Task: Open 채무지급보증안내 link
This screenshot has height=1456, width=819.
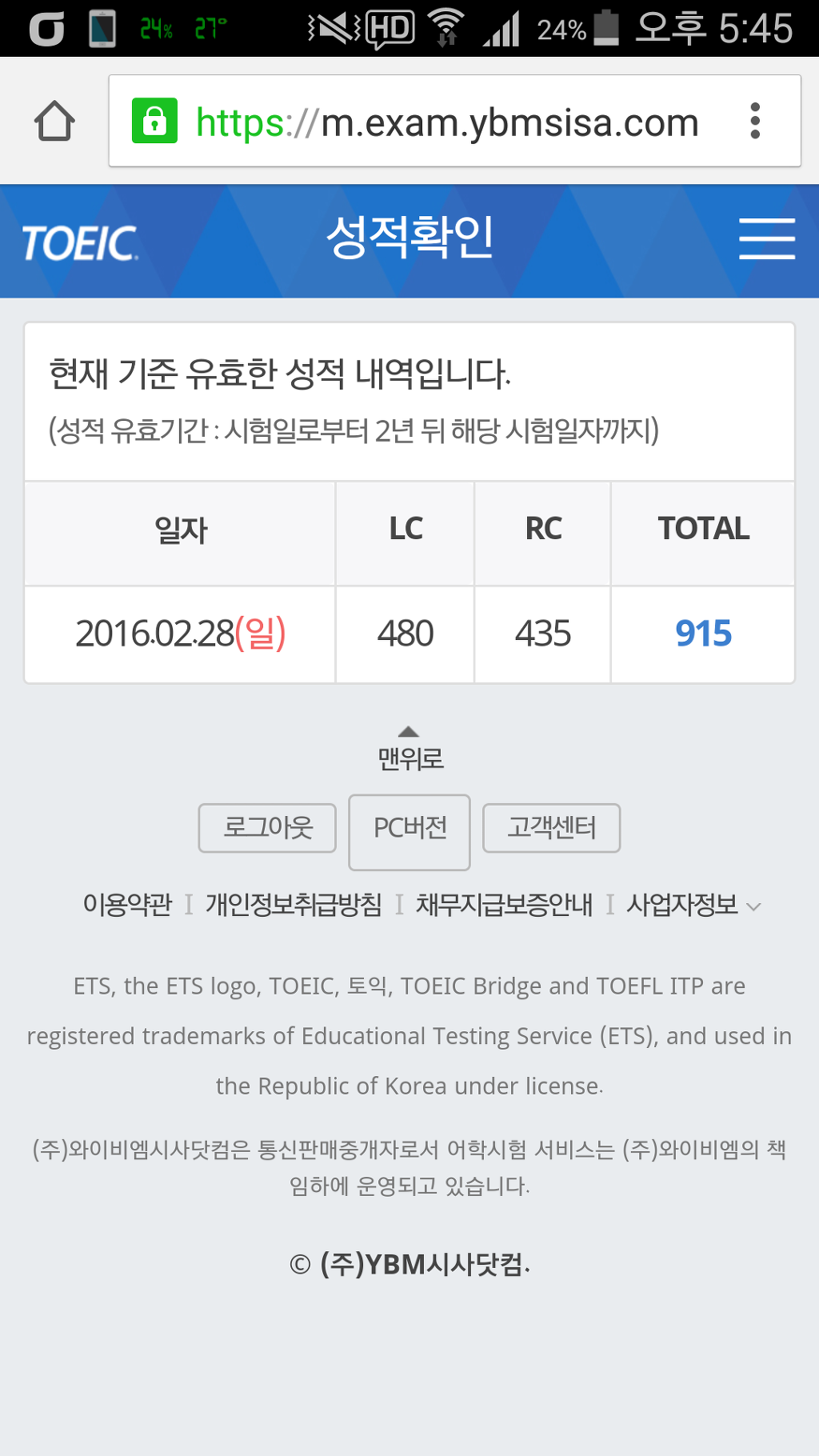Action: point(504,905)
